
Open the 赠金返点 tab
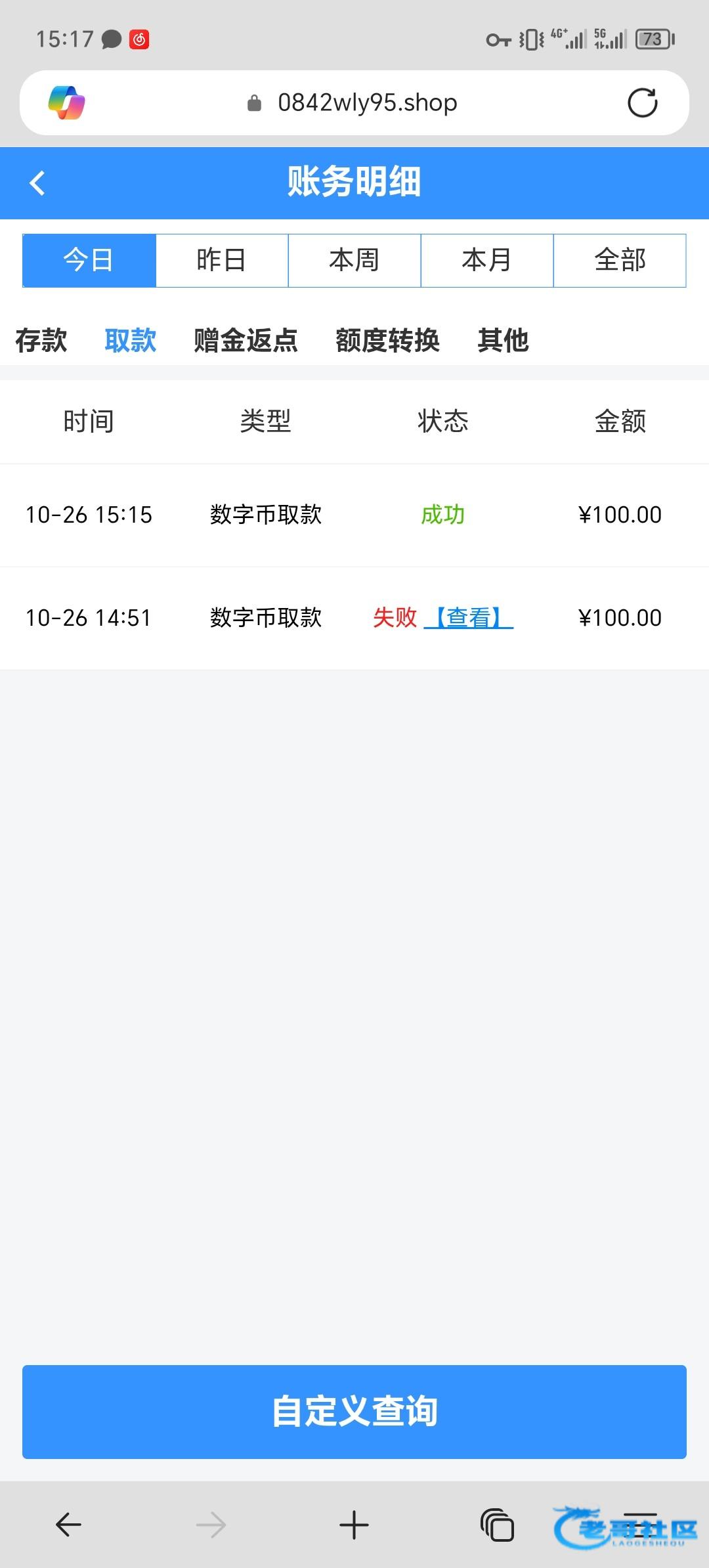(246, 340)
